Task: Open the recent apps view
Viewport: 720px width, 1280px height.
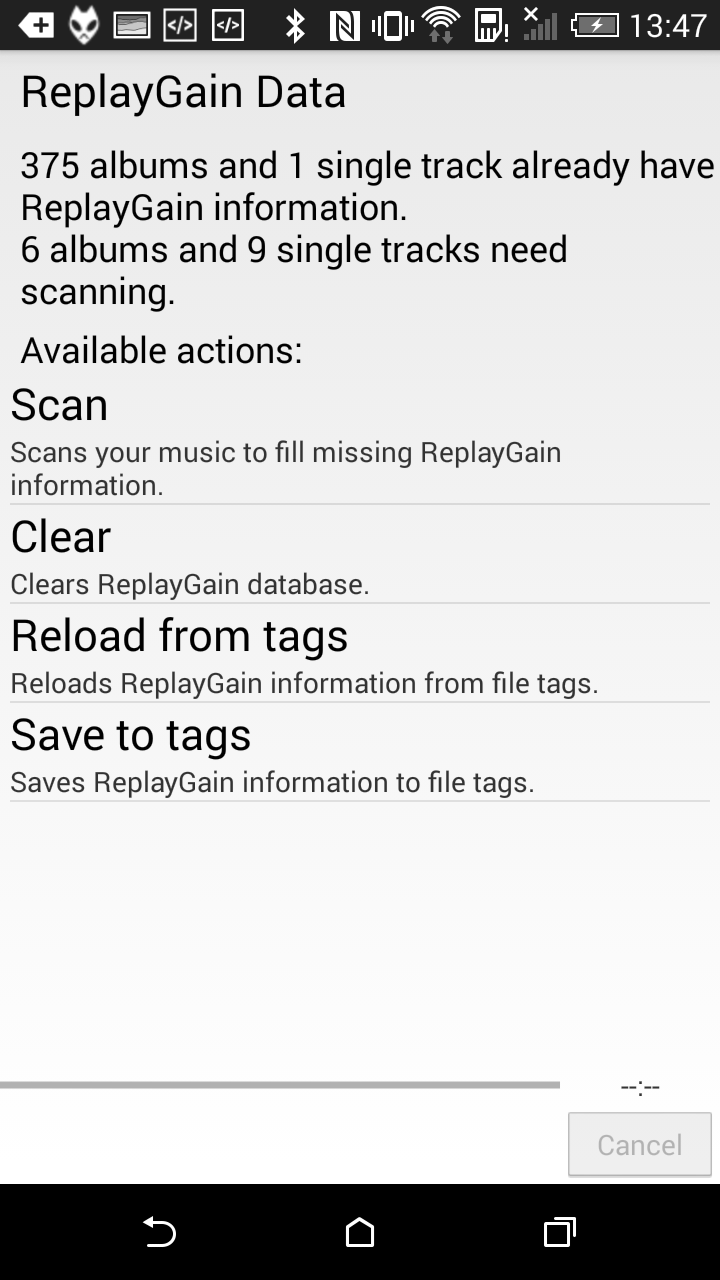Action: point(560,1232)
